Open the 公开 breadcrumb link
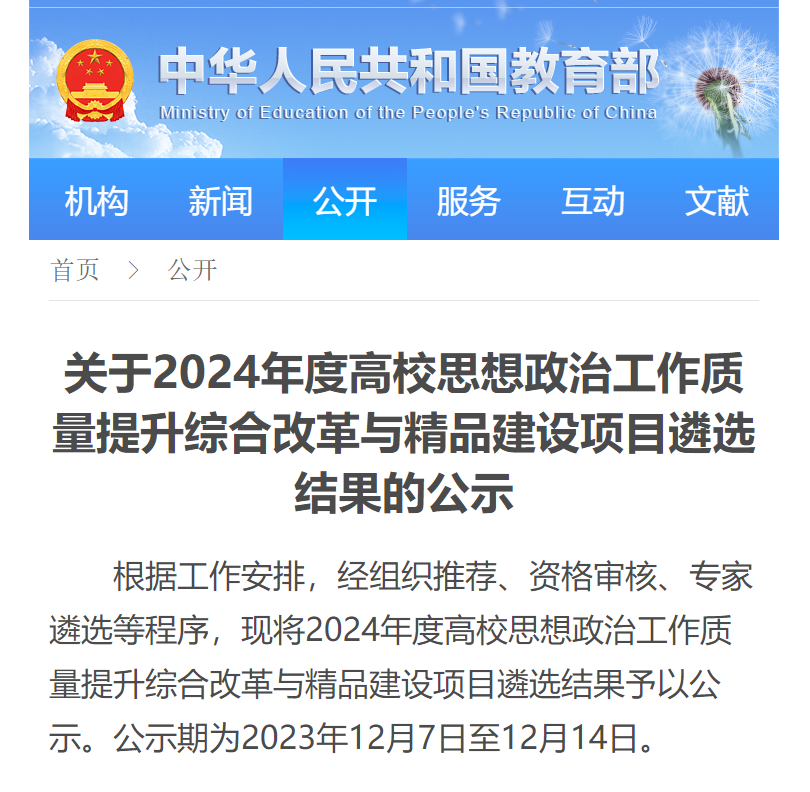The width and height of the screenshot is (810, 792). click(192, 270)
